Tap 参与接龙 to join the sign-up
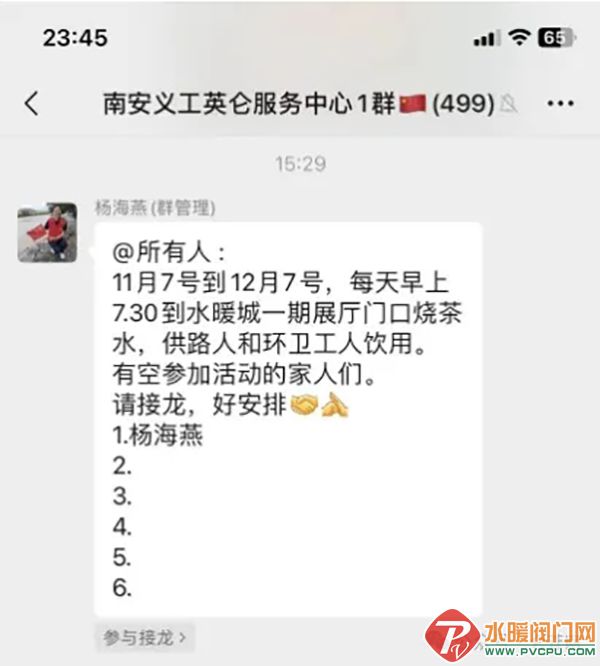The image size is (600, 666). point(144,636)
